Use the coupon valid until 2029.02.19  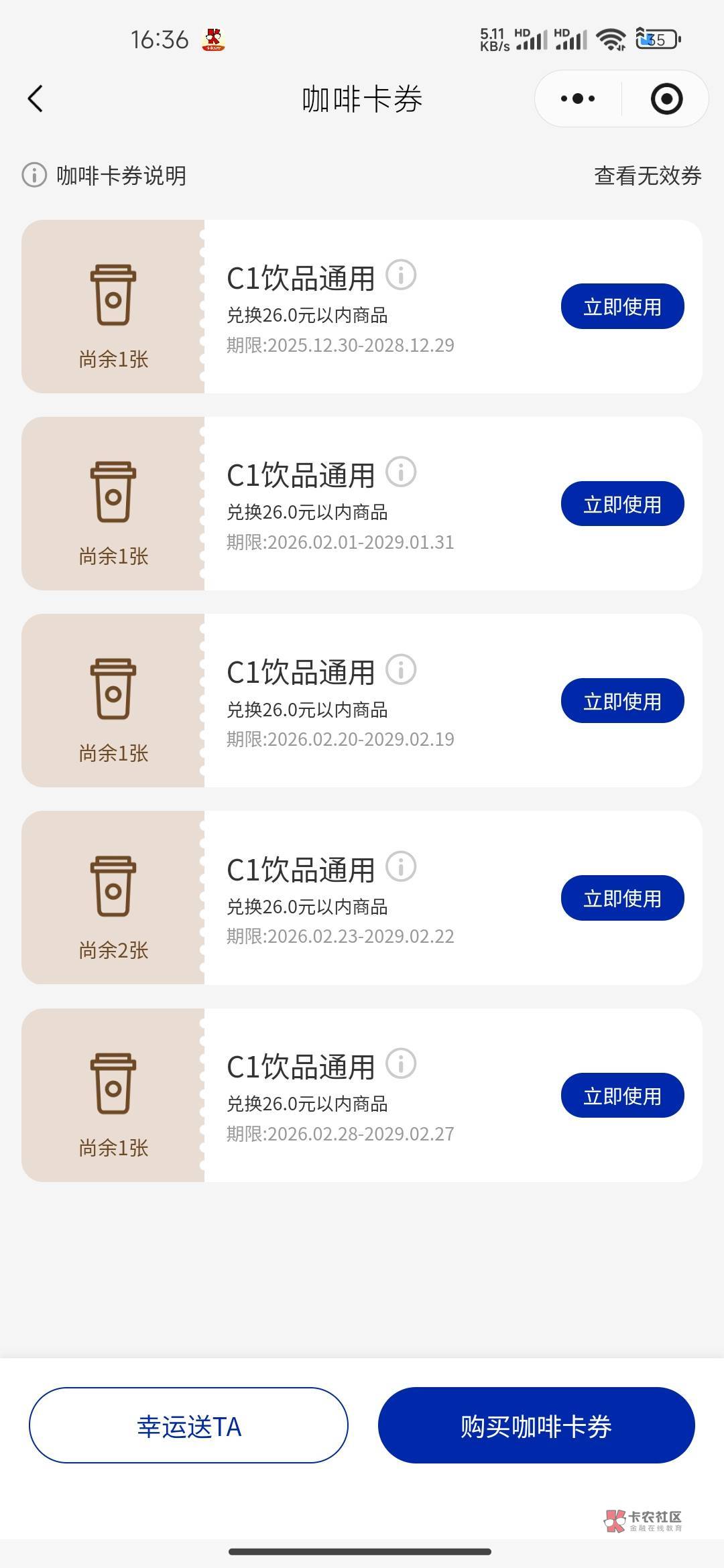point(622,701)
